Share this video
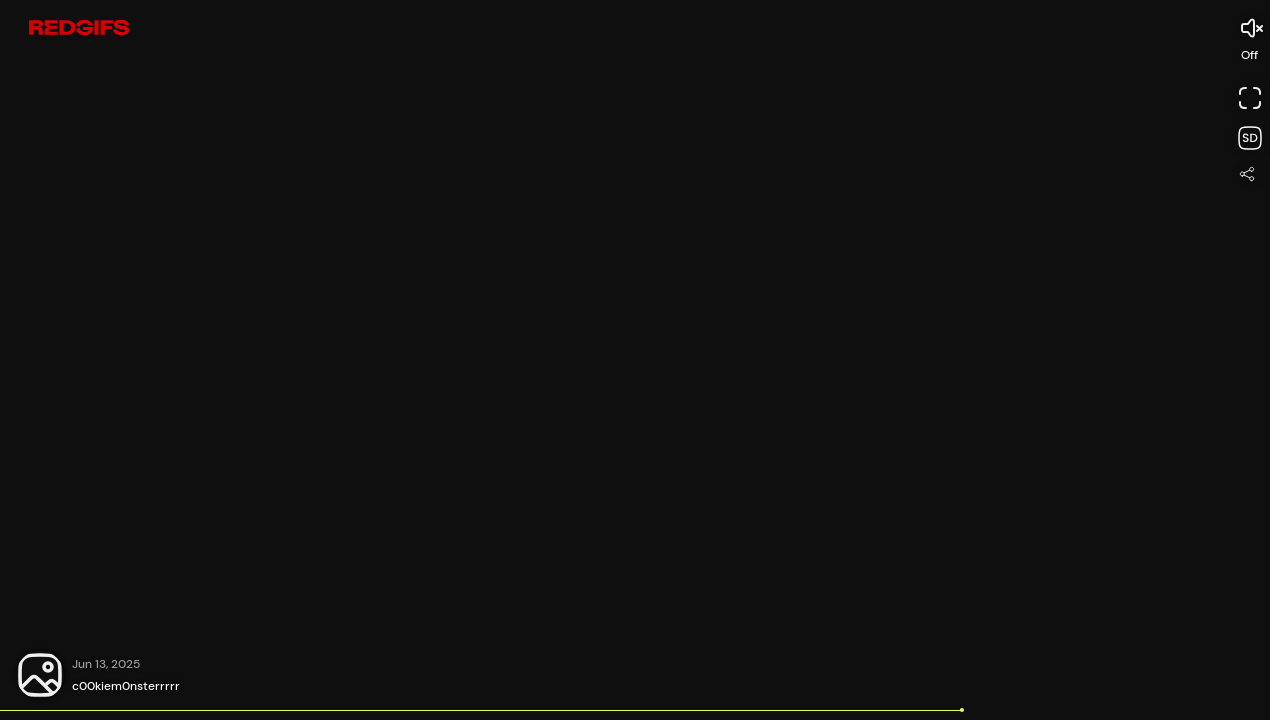The image size is (1280, 720). coord(1247,174)
